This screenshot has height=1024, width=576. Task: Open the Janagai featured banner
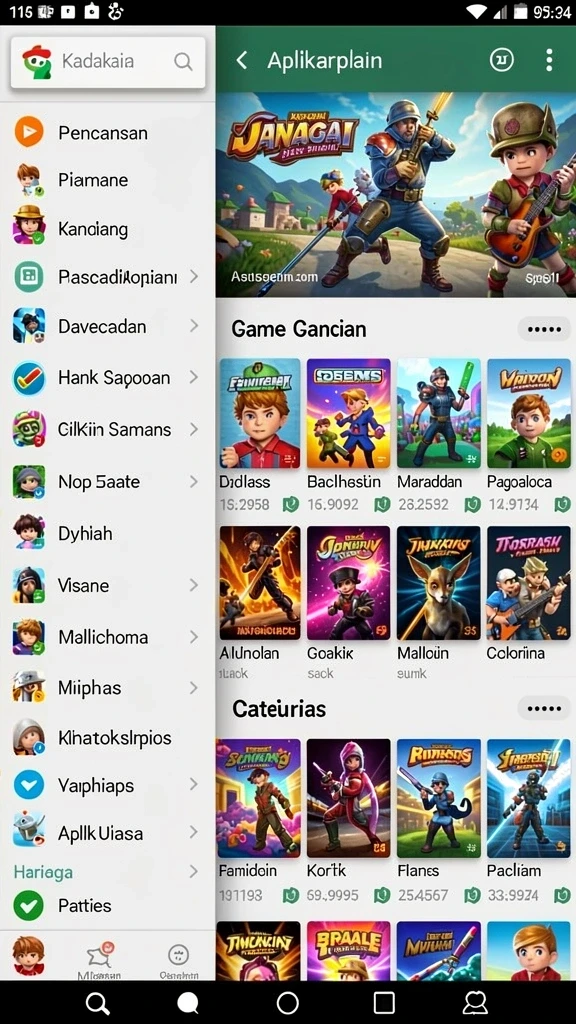click(x=396, y=195)
